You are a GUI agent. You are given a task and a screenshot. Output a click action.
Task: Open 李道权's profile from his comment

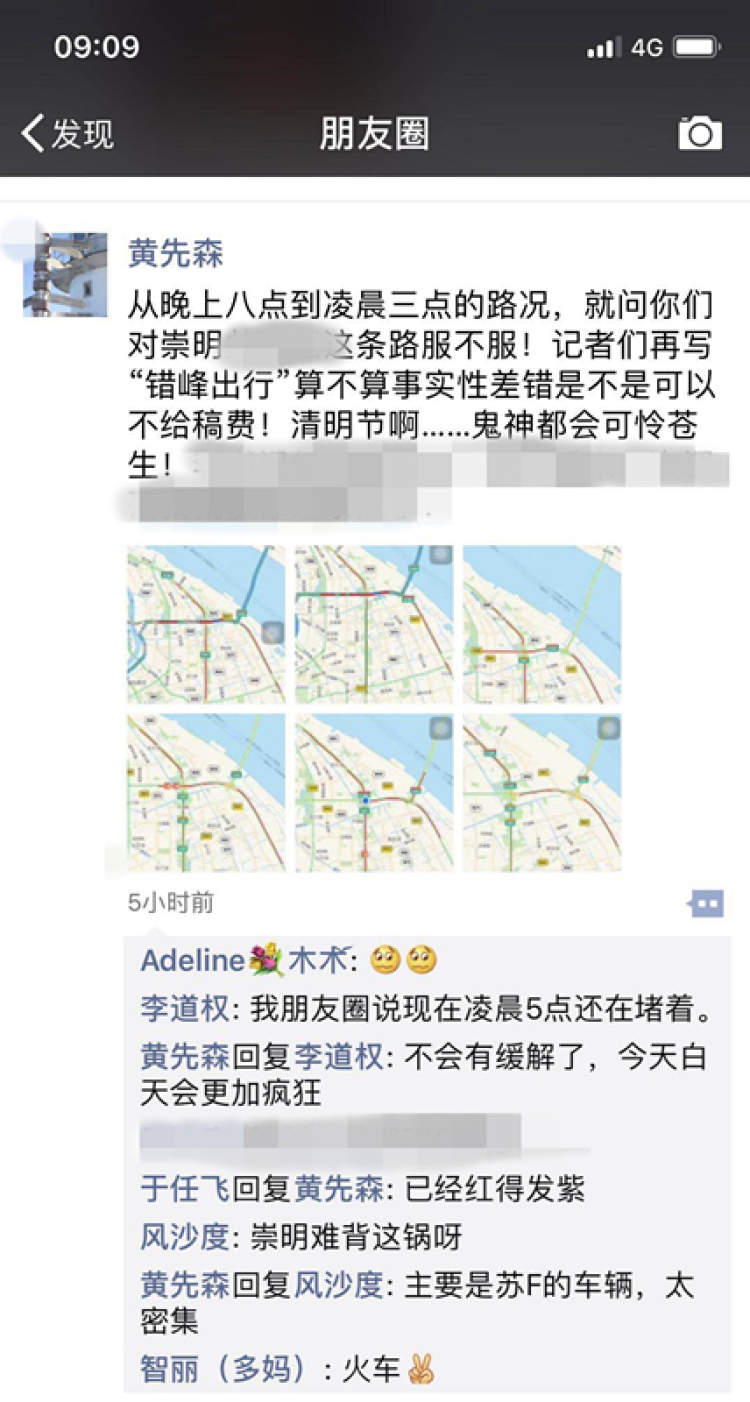pyautogui.click(x=184, y=1009)
